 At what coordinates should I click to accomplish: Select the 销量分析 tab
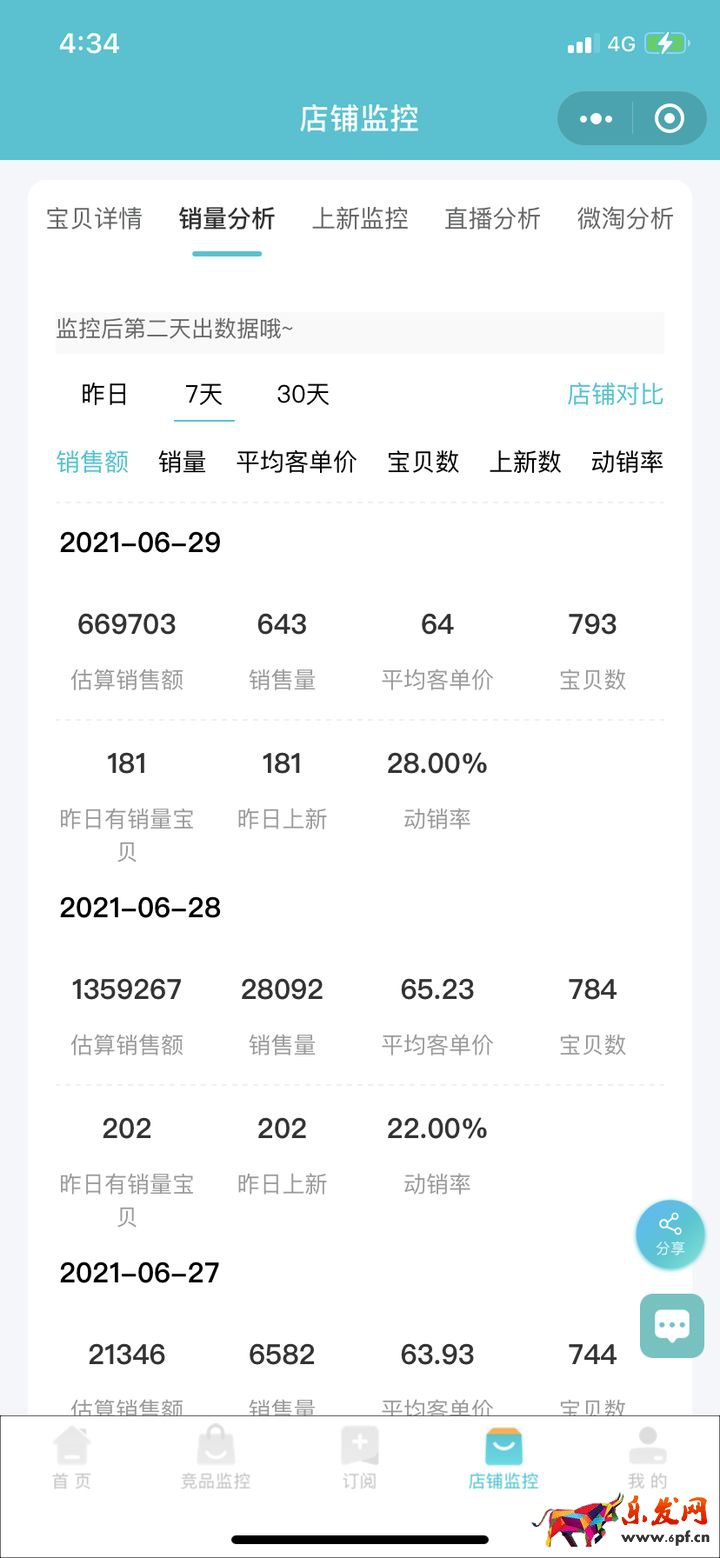(x=227, y=219)
